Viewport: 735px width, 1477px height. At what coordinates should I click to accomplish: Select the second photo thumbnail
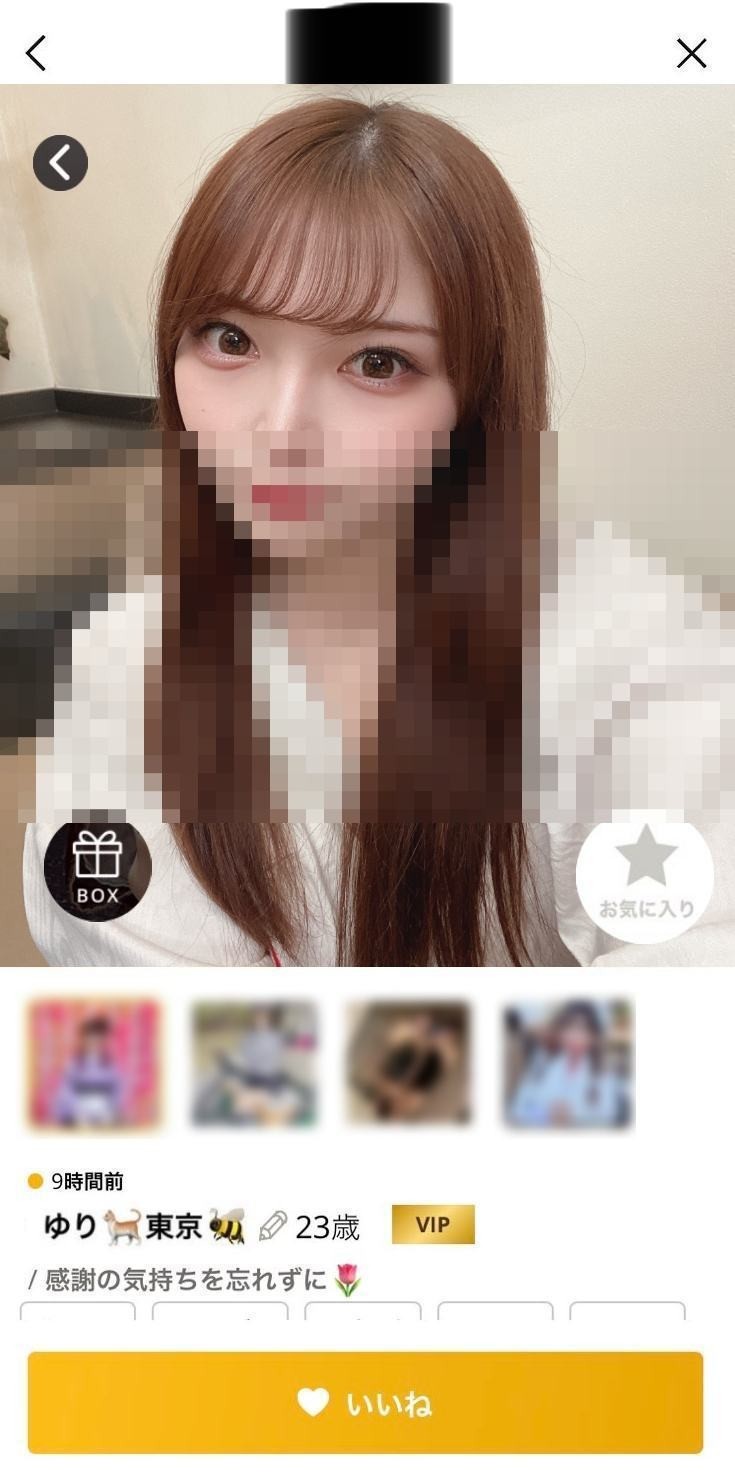coord(253,1064)
